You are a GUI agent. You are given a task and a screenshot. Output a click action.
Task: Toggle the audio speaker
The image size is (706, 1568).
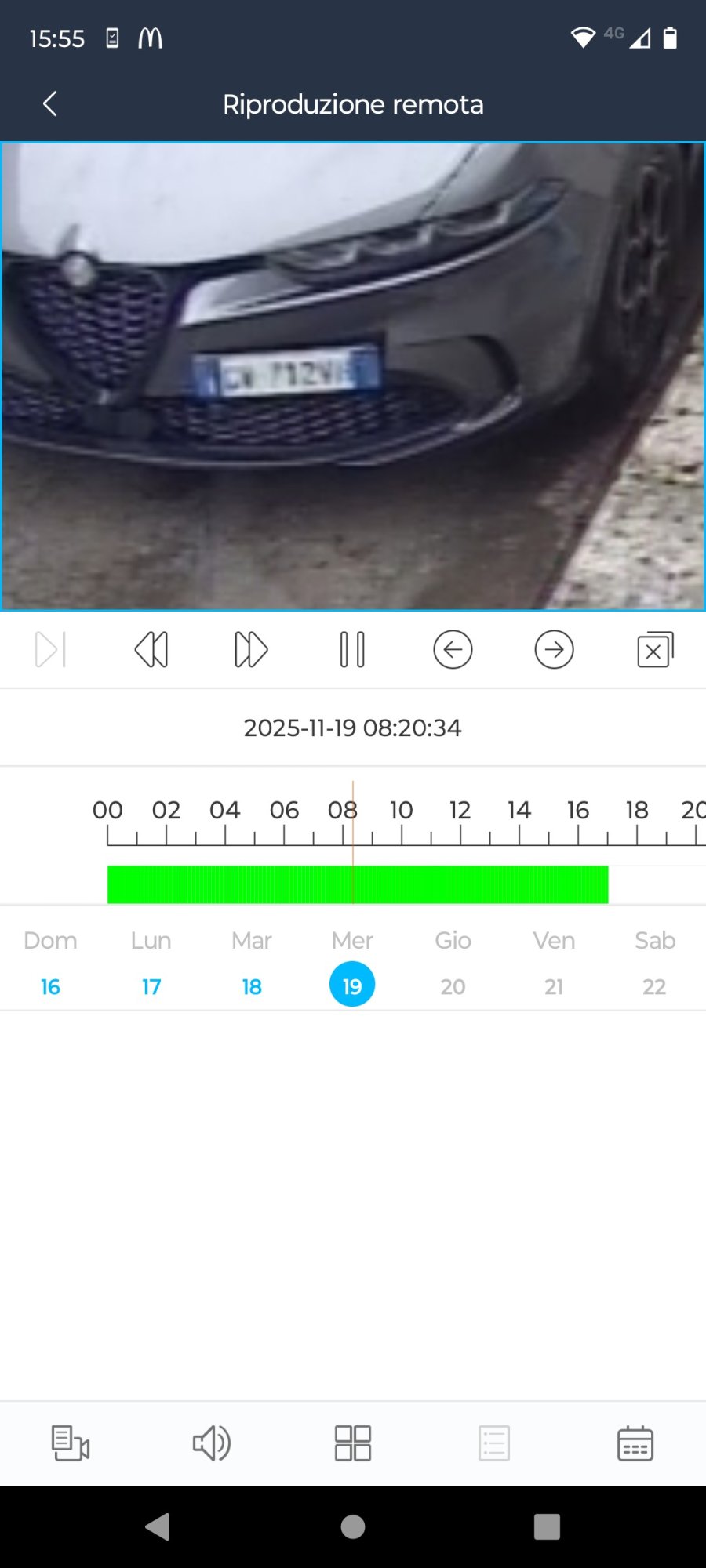(x=212, y=1443)
